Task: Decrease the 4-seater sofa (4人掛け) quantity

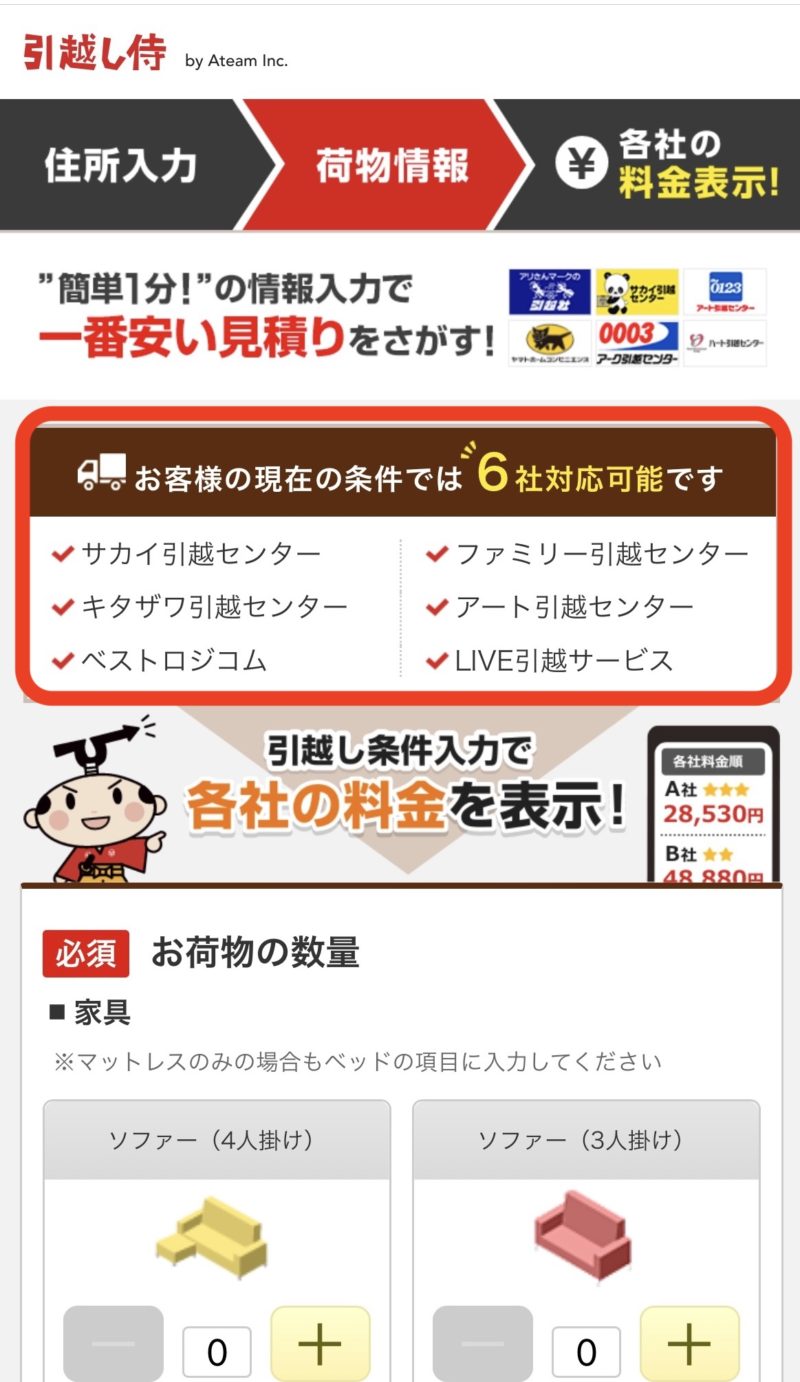Action: click(113, 1344)
